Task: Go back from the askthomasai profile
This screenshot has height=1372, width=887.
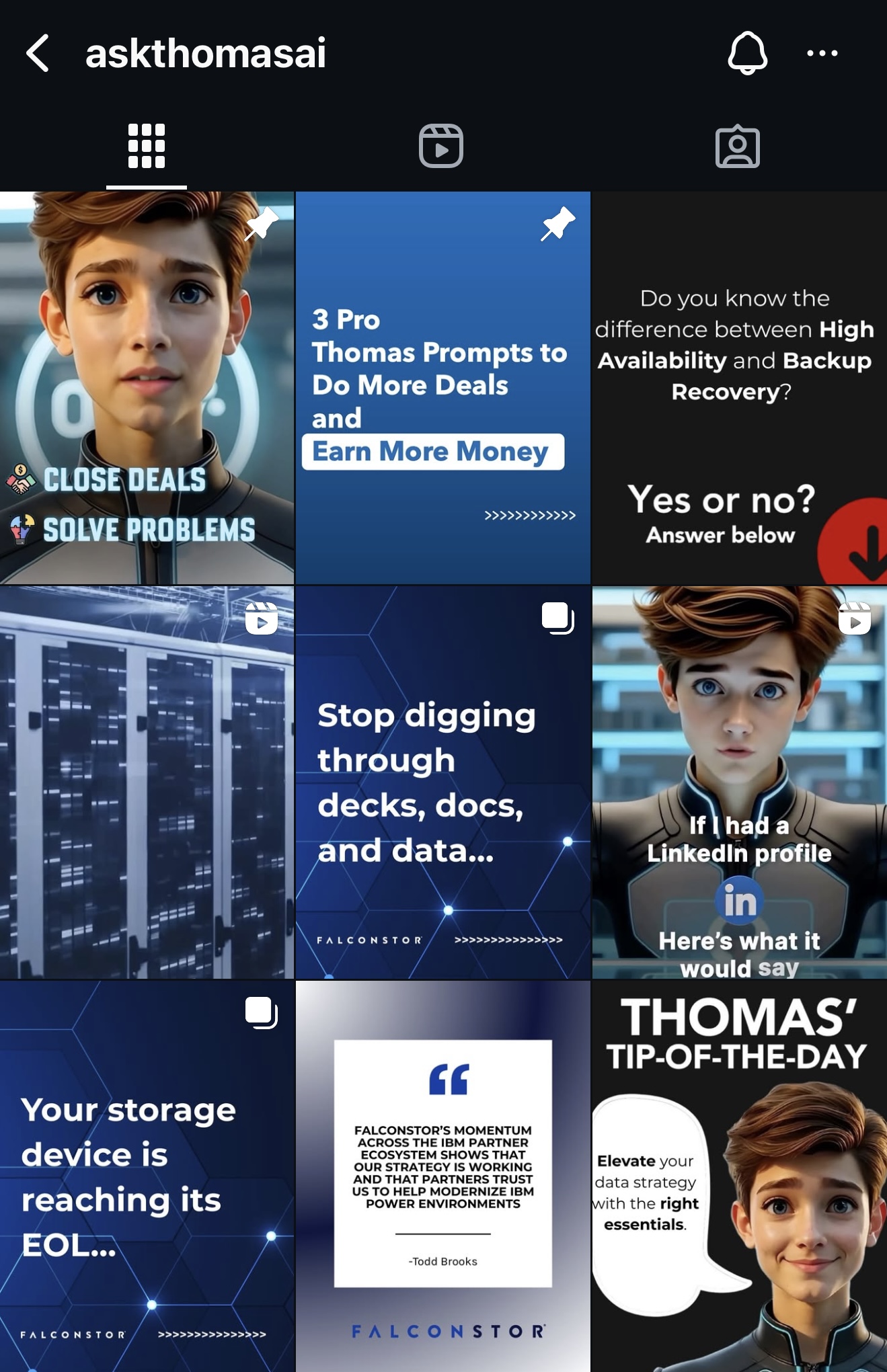Action: pos(38,53)
